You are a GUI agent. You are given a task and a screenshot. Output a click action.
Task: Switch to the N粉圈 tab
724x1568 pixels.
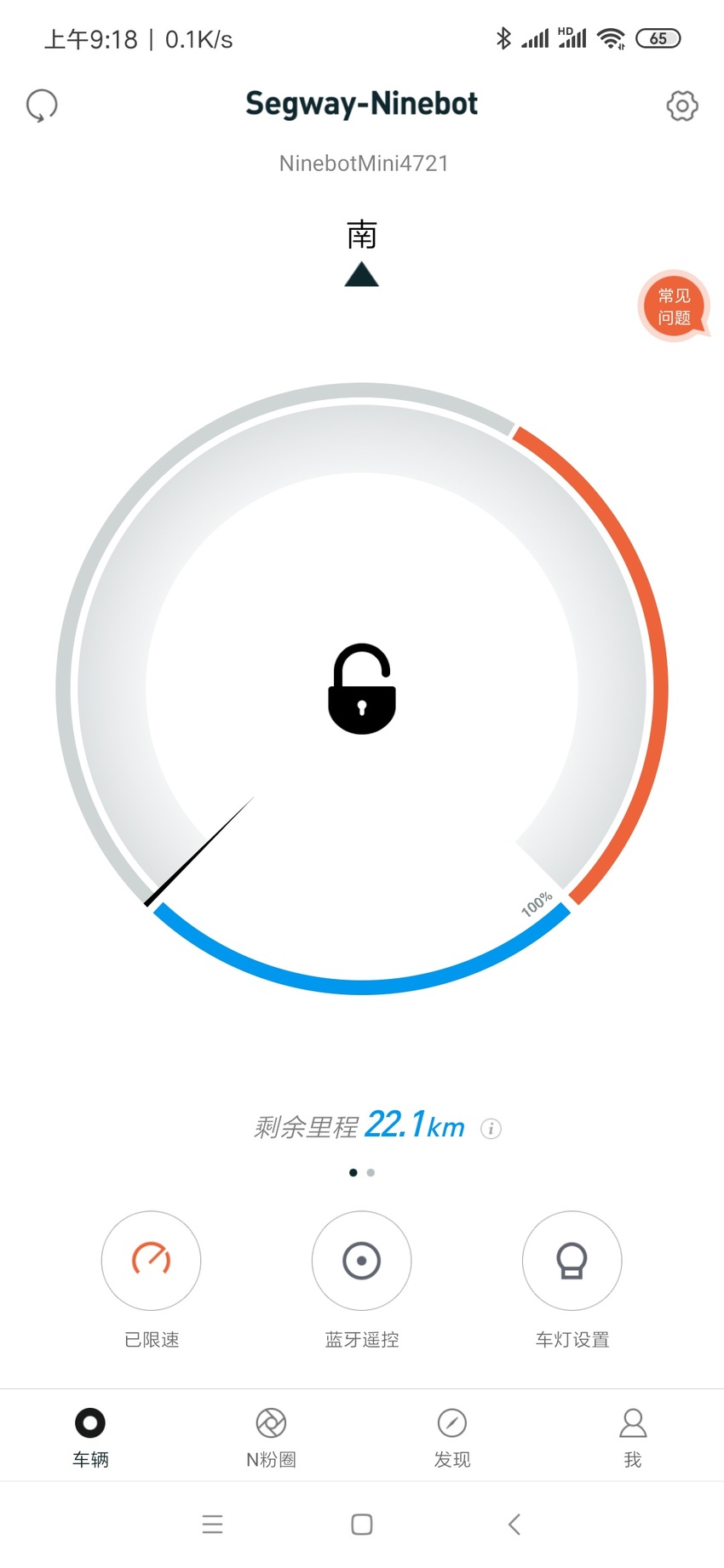[x=271, y=1438]
